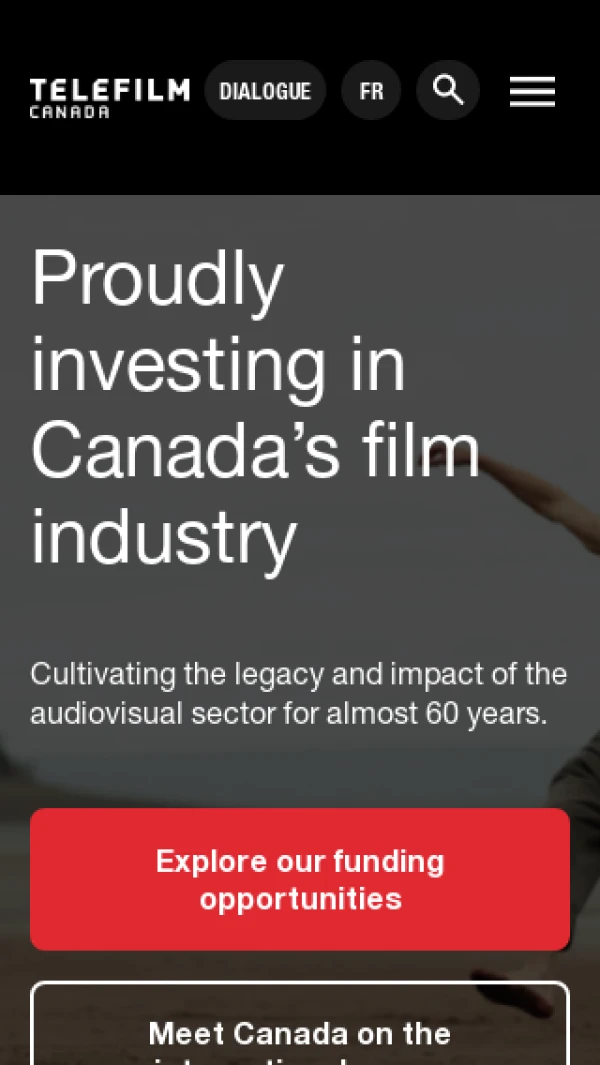Open the Dialogue portal button
The width and height of the screenshot is (600, 1065).
tap(265, 91)
